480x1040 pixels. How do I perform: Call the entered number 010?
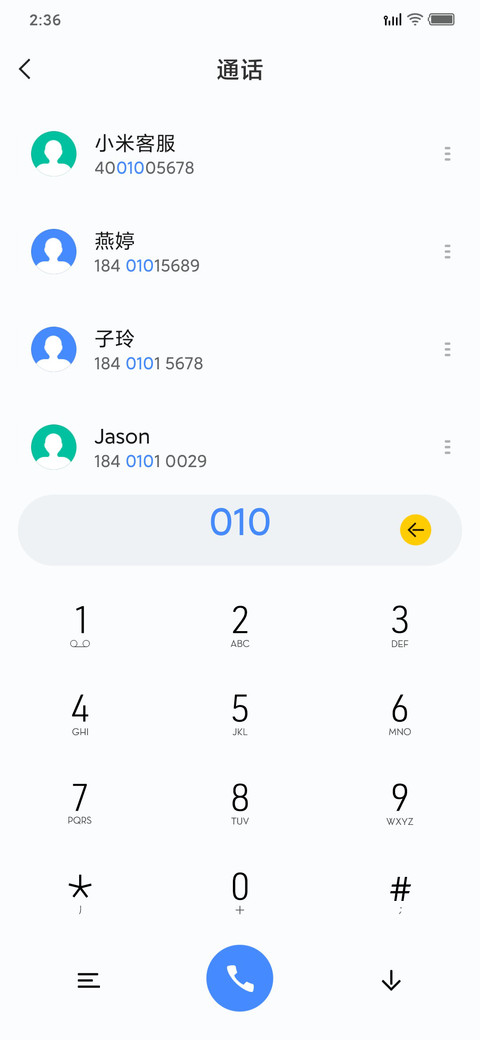coord(239,978)
